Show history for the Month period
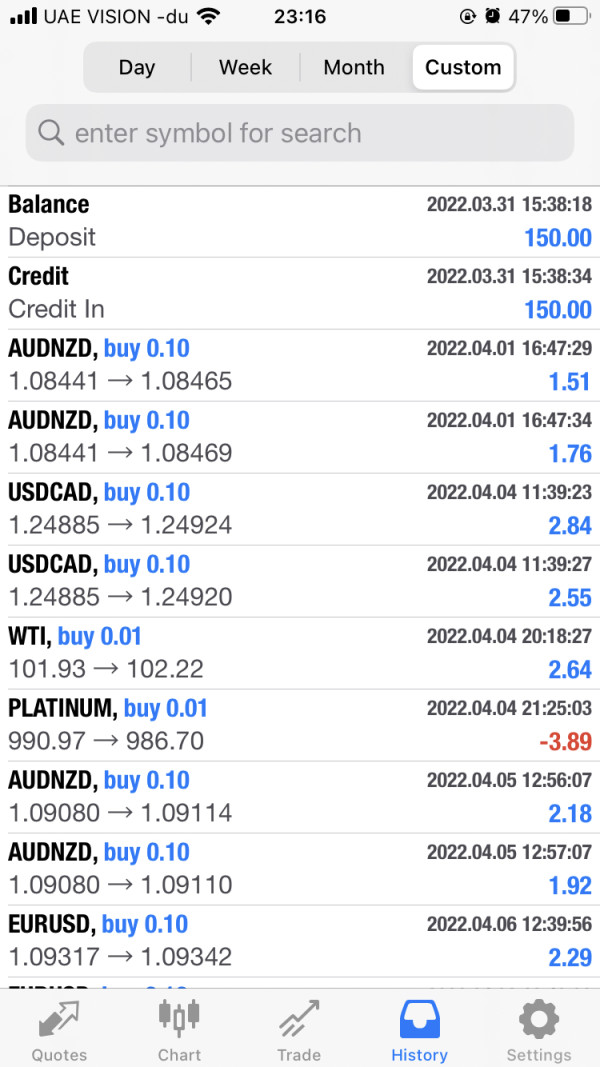This screenshot has width=600, height=1067. coord(353,67)
